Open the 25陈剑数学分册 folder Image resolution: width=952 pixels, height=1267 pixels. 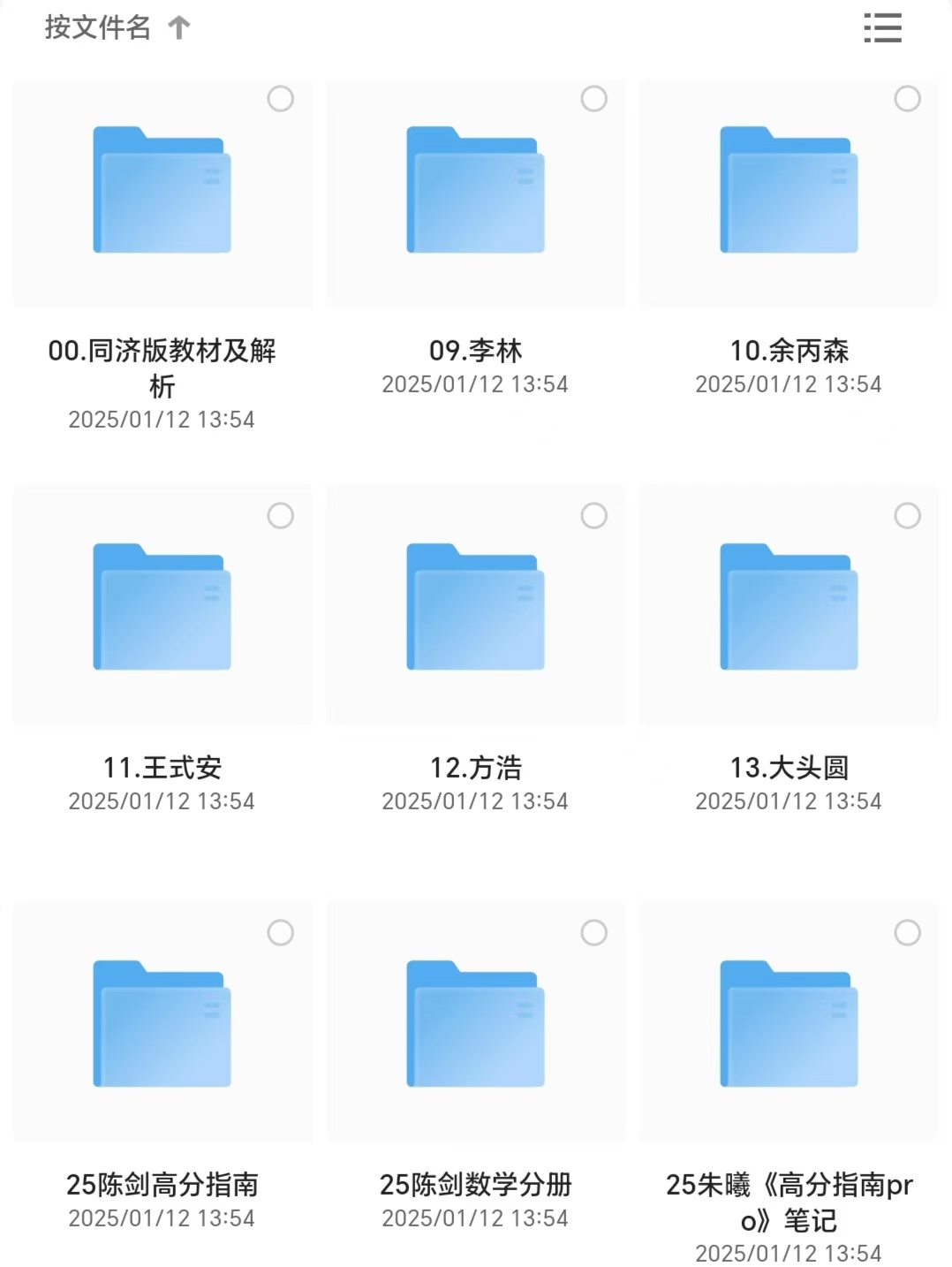point(475,1024)
